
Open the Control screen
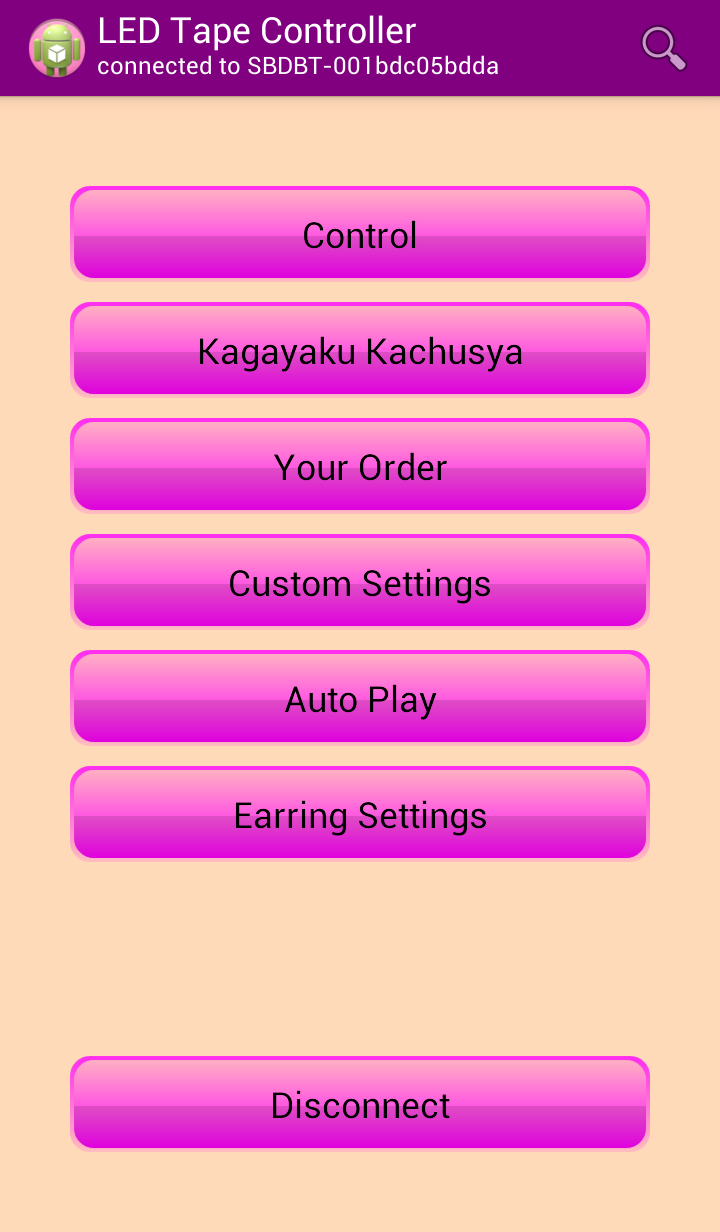tap(360, 234)
